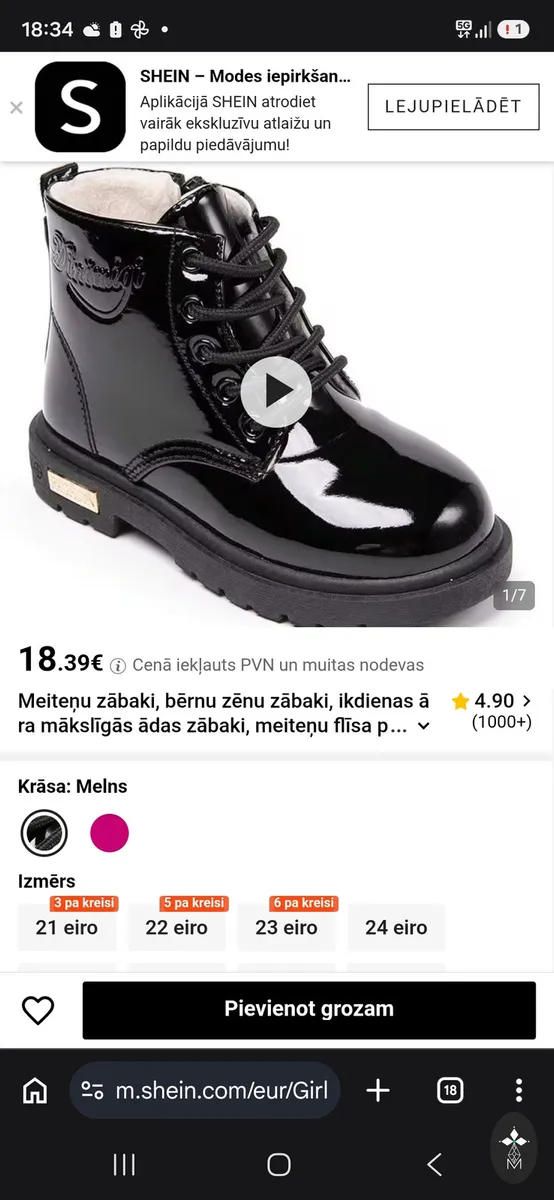Screen dimensions: 554x1200
Task: Choose size 22 eiro
Action: (x=177, y=927)
